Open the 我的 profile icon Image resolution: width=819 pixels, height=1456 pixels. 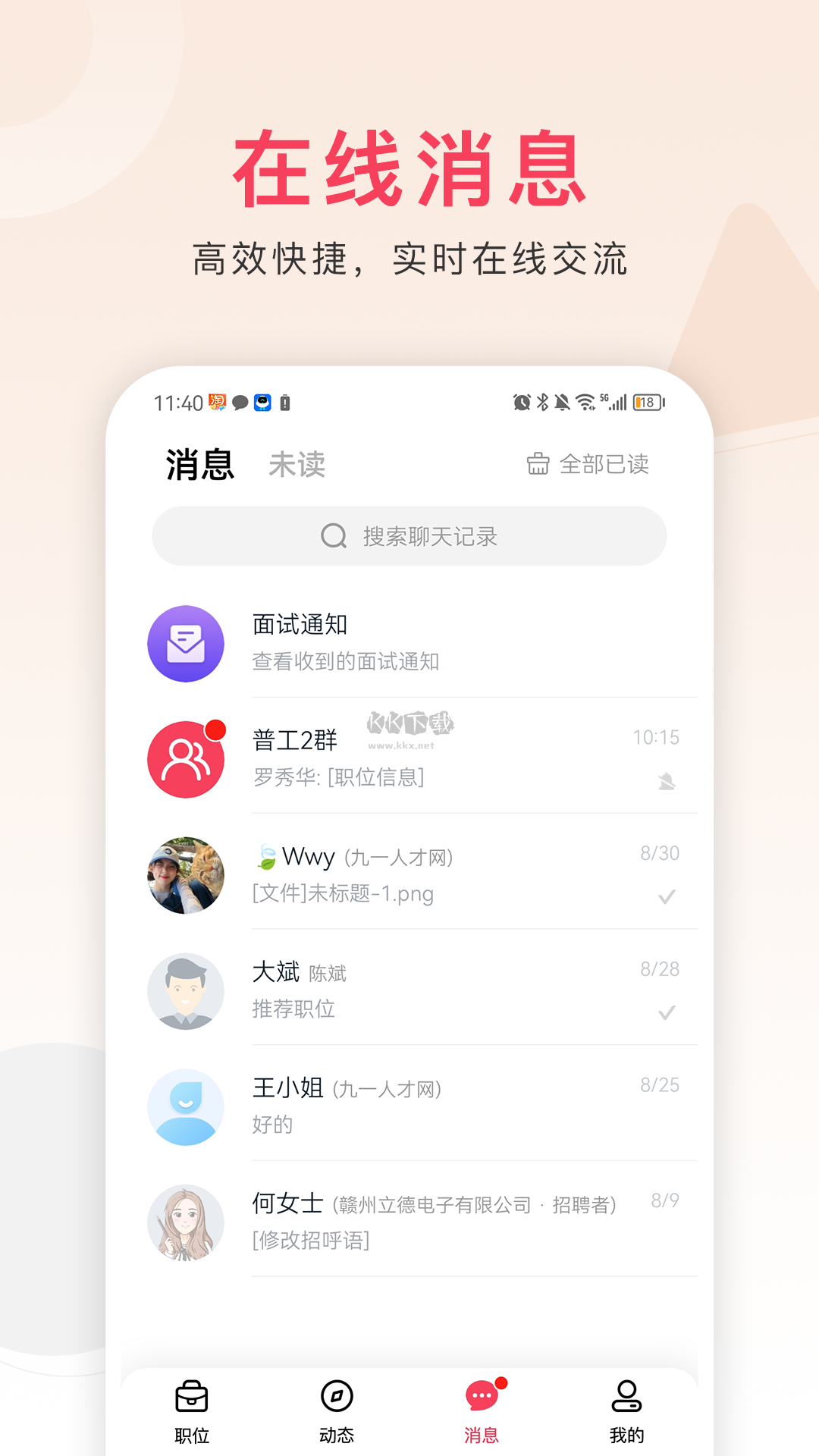click(x=626, y=1399)
